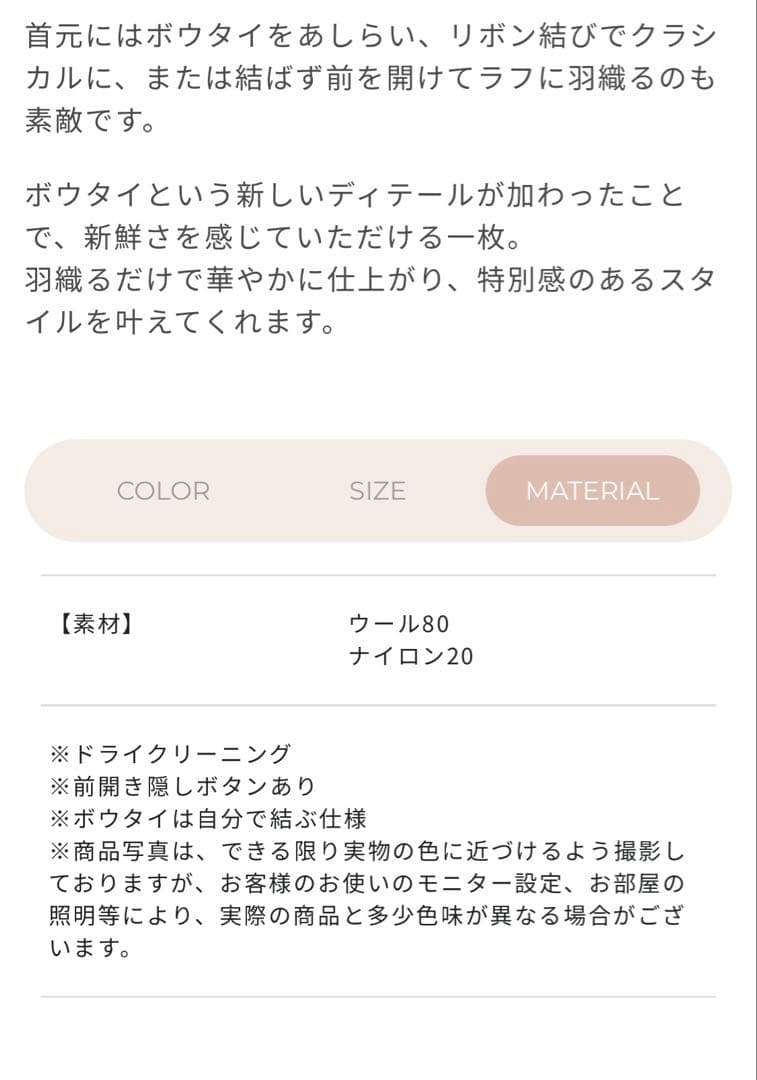Click the ボウタイという新しいディテール paragraph
The width and height of the screenshot is (757, 1080).
click(355, 215)
